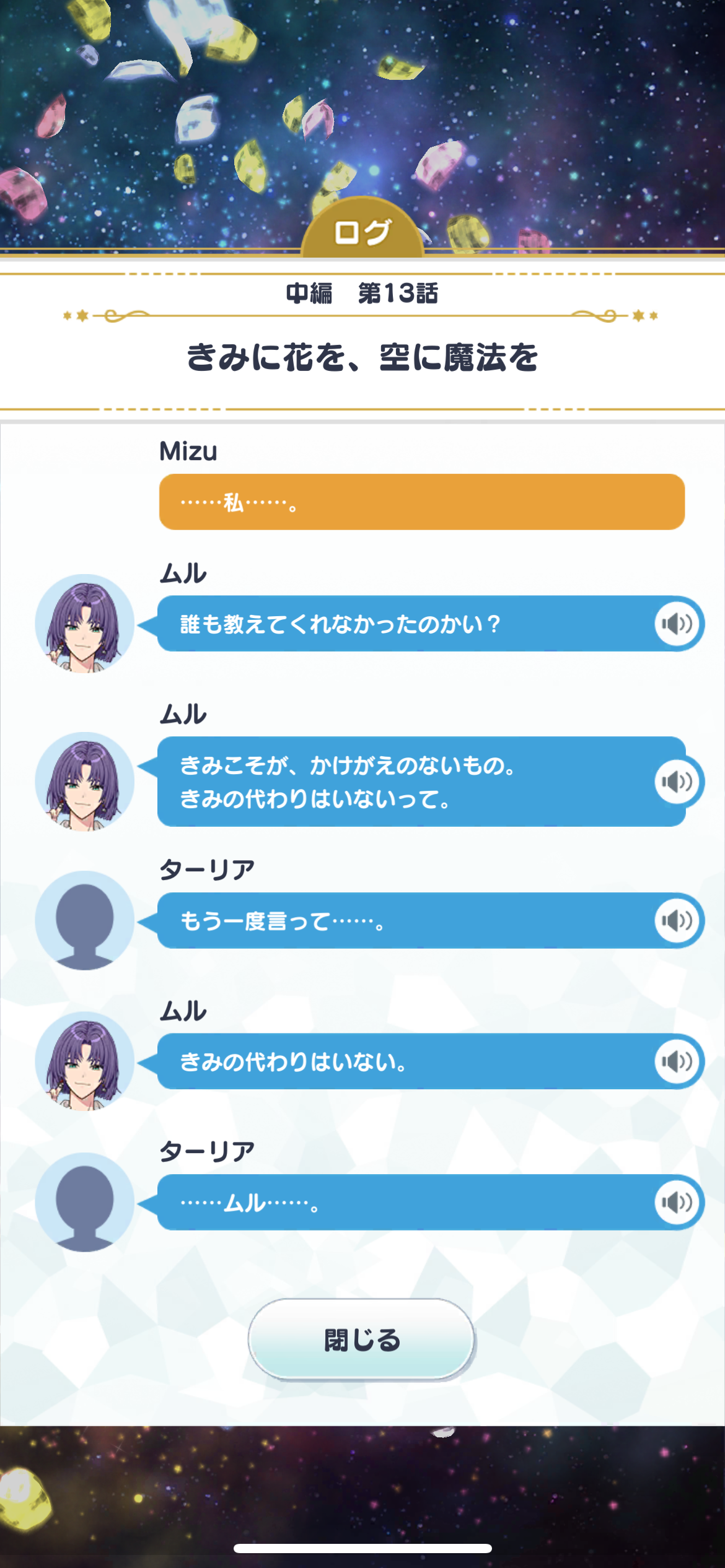The width and height of the screenshot is (725, 1568).
Task: Play voice for きみの代わりはいない。 line
Action: [677, 1061]
